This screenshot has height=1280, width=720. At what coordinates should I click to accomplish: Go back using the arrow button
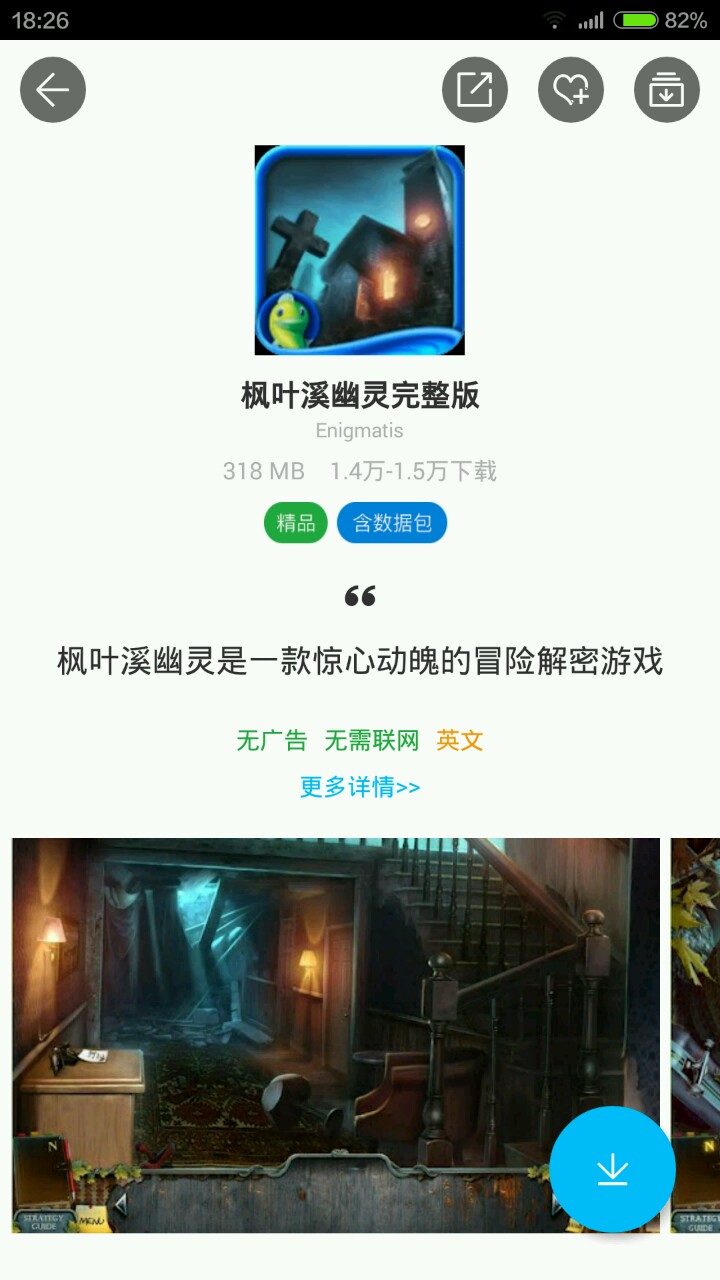click(53, 90)
